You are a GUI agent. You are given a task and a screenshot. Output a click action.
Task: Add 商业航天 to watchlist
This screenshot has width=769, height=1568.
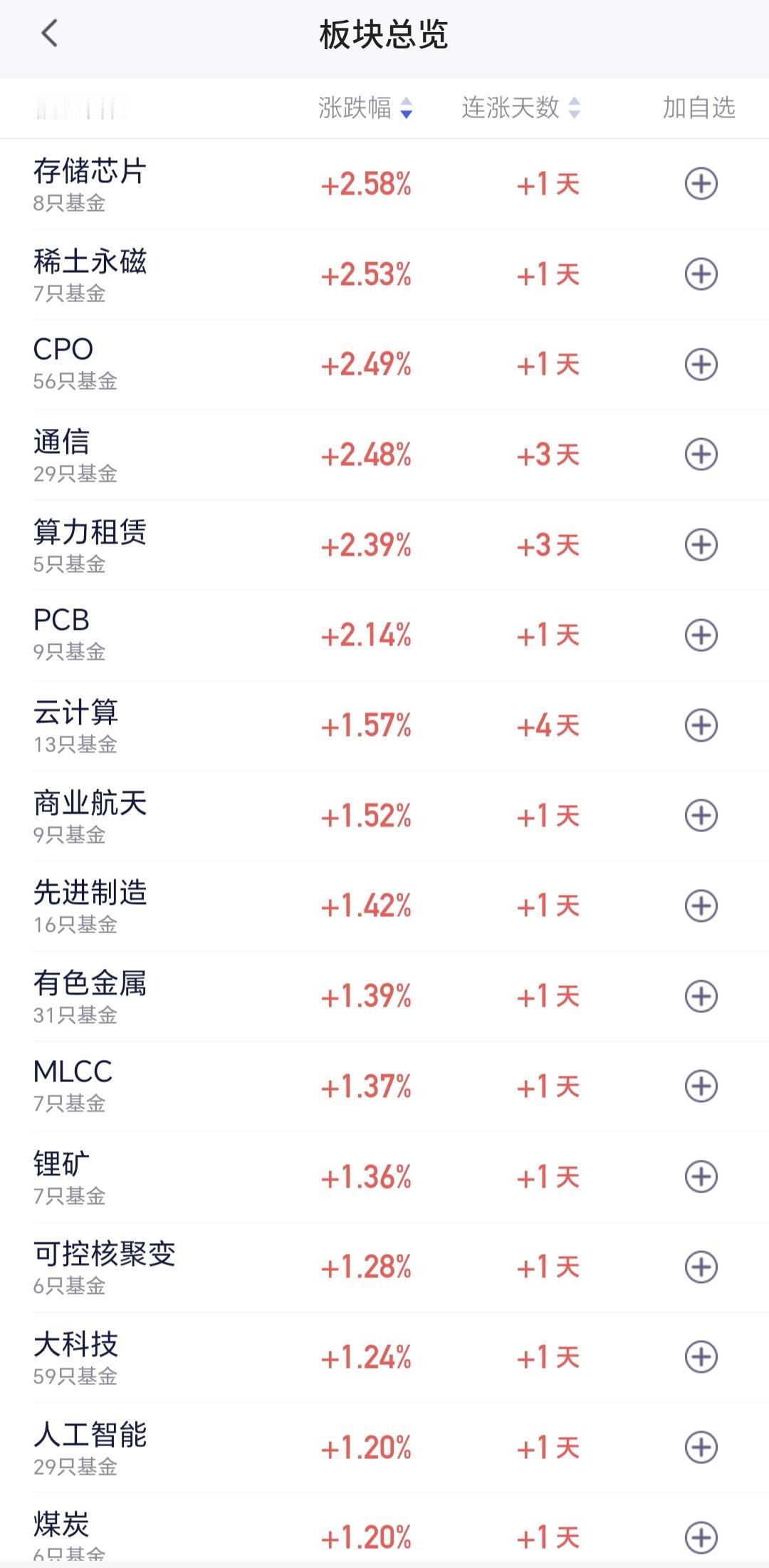click(701, 816)
